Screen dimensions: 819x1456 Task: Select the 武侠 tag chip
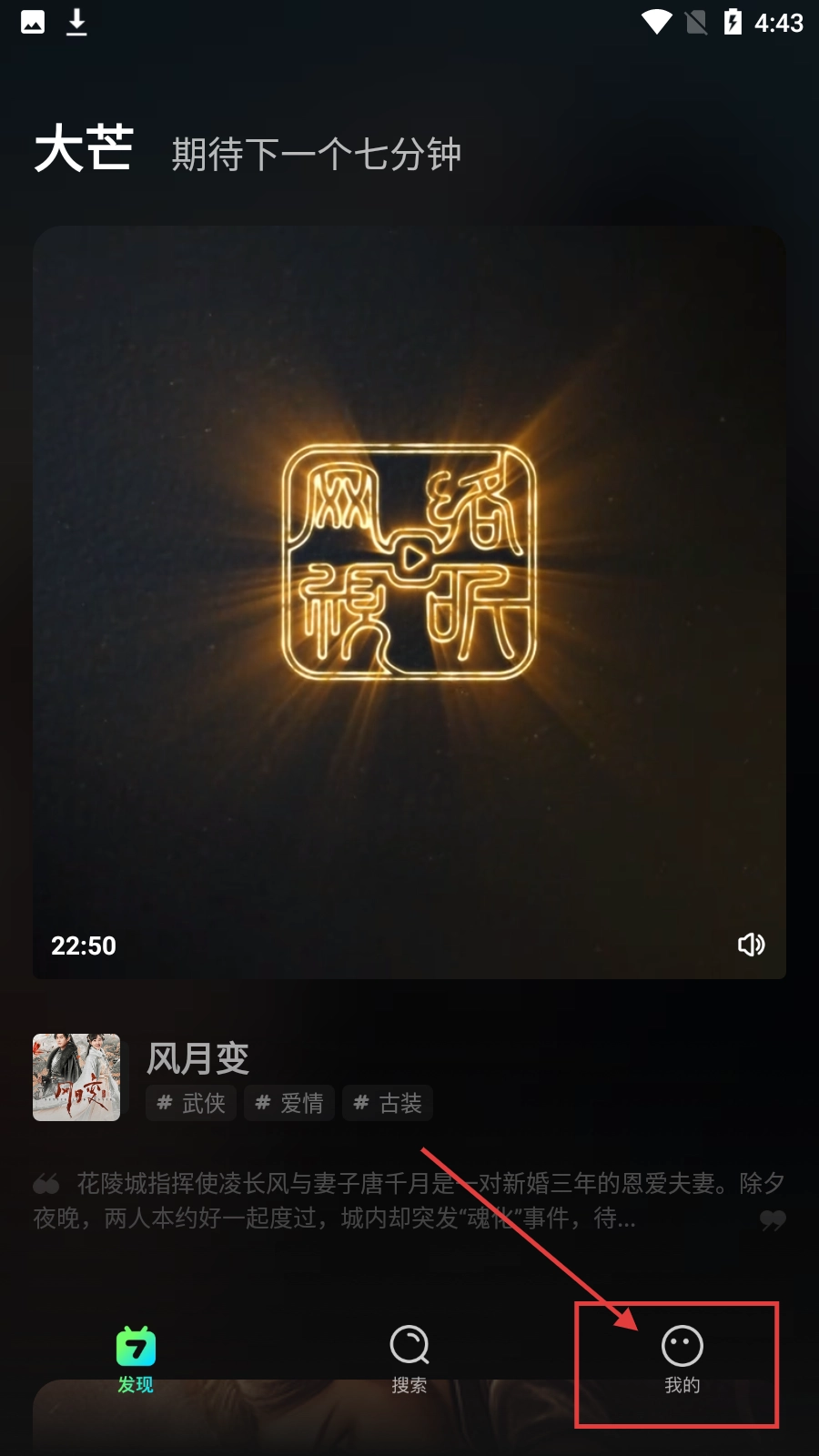[191, 1103]
